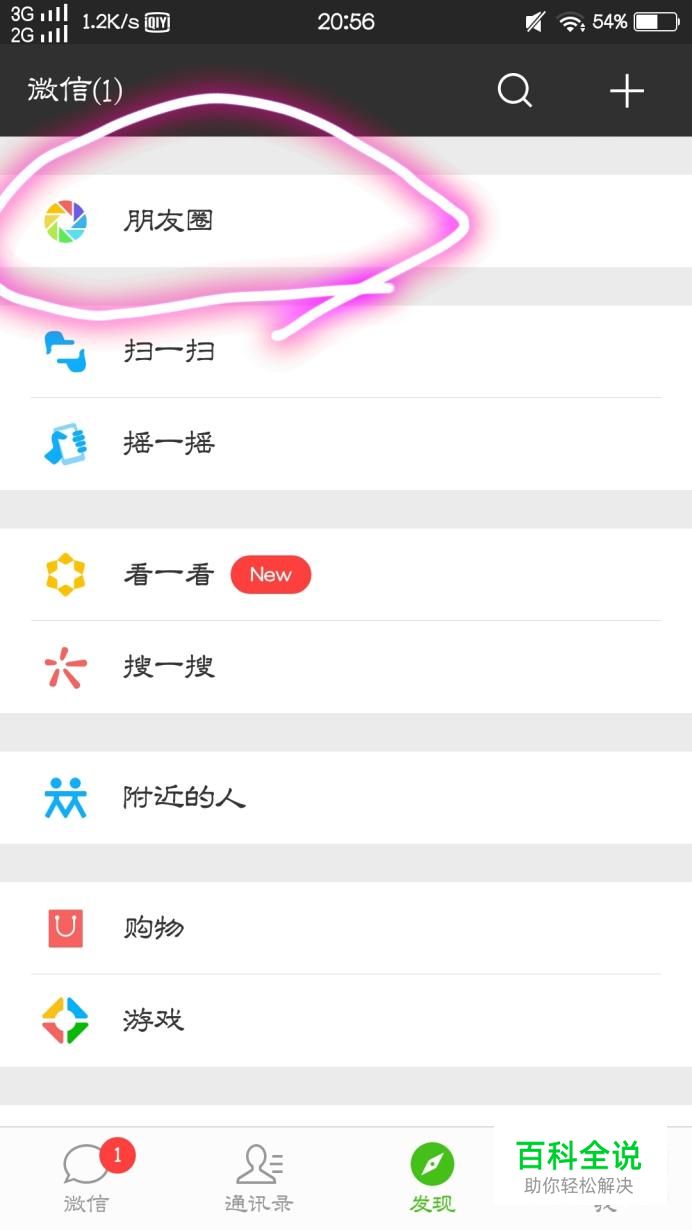The image size is (692, 1230).
Task: Switch to the 微信 chats tab
Action: [86, 1179]
